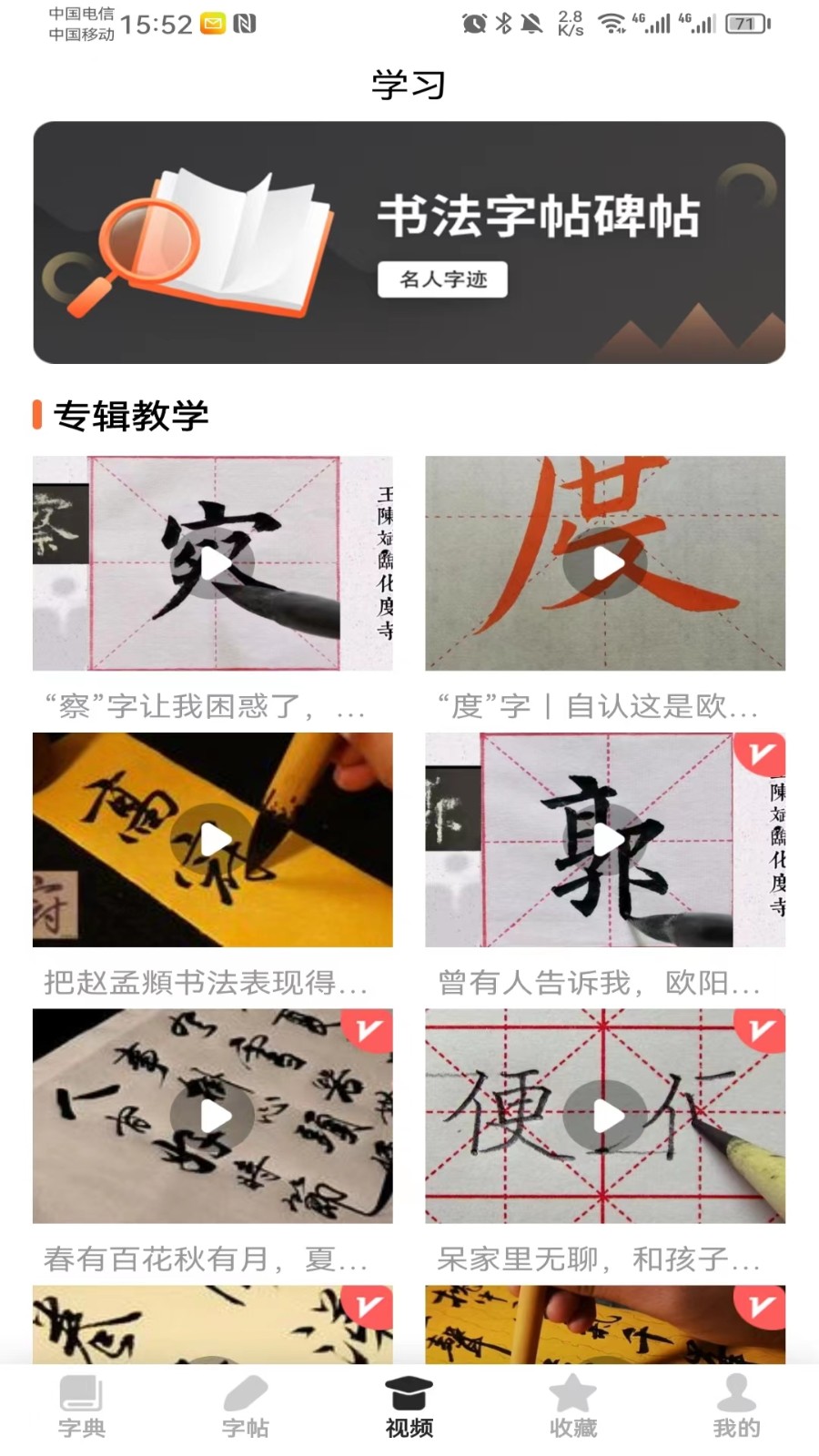819x1456 pixels.
Task: Open the 书法字帖碑帖 banner
Action: pos(409,239)
